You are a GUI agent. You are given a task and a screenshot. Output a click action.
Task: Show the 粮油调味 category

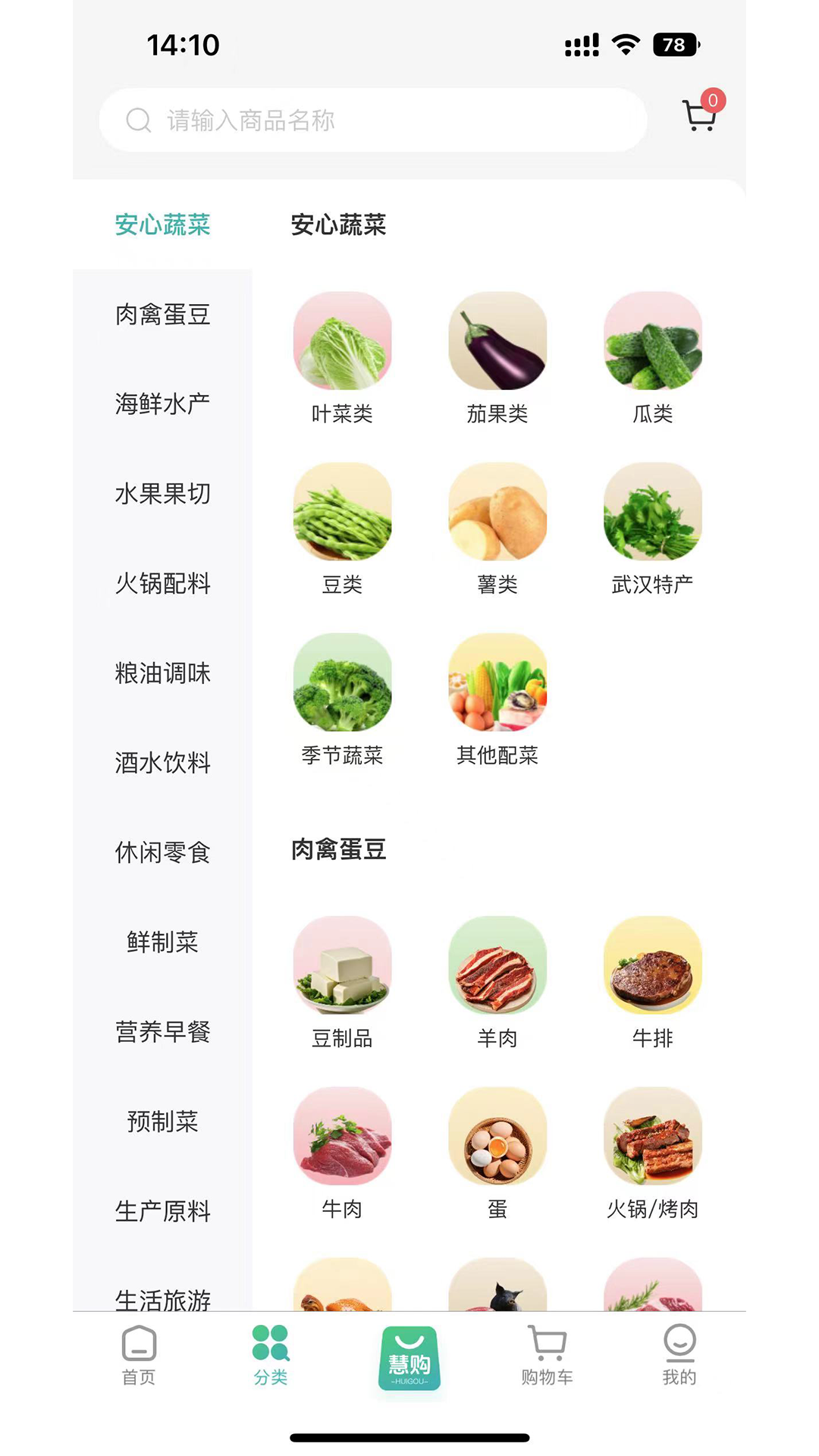pos(162,673)
